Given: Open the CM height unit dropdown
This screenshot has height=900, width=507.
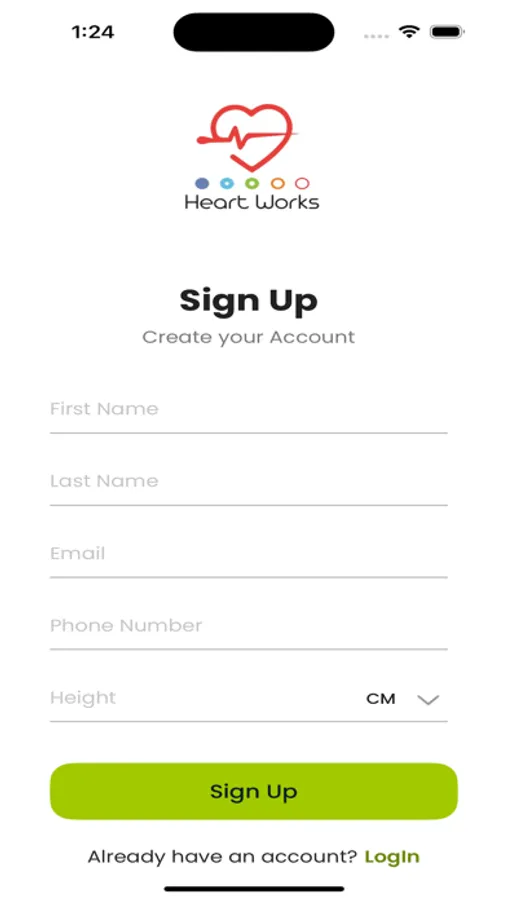Looking at the screenshot, I should pyautogui.click(x=402, y=699).
